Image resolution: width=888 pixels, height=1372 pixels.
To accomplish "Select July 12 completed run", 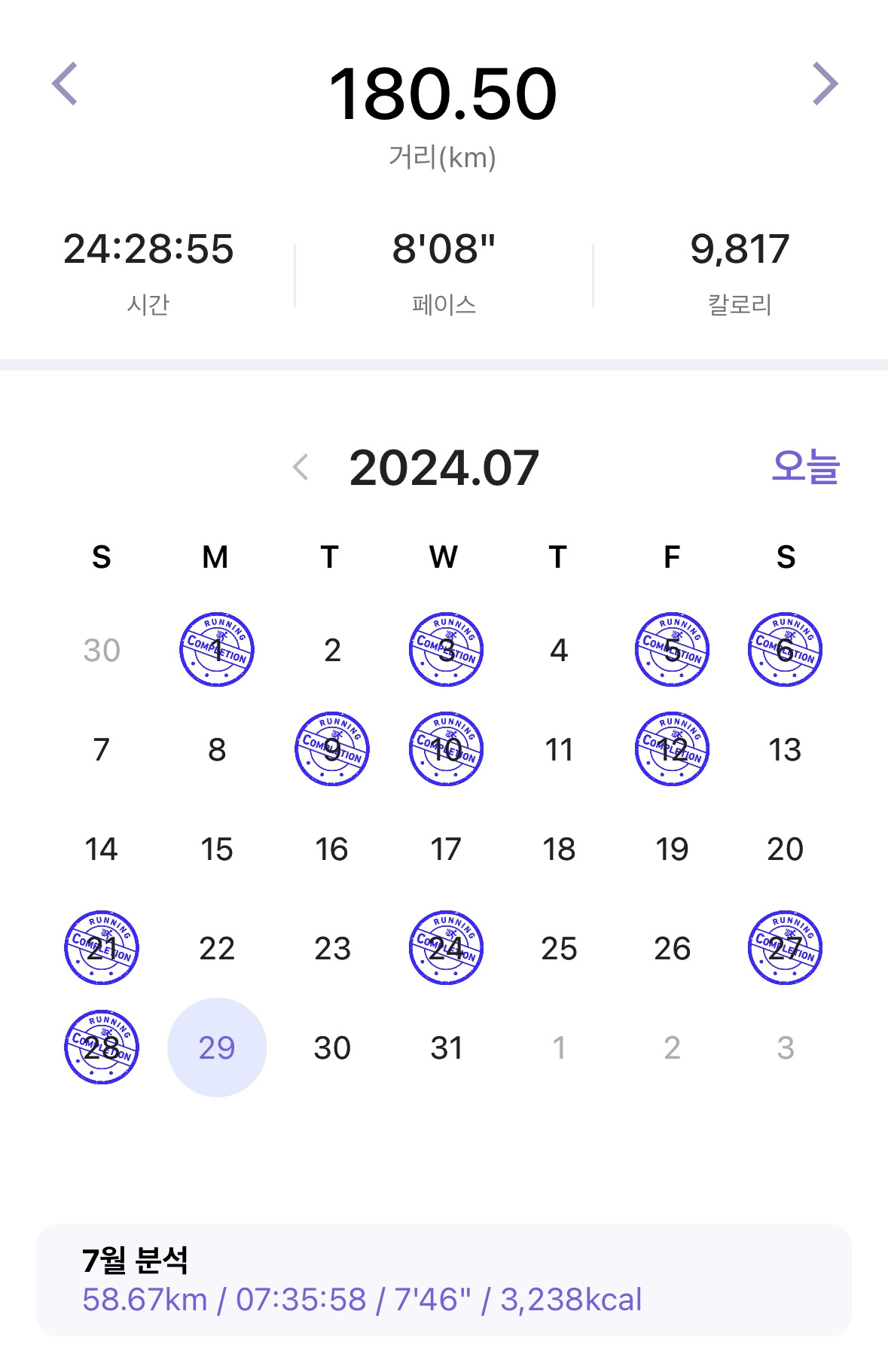I will point(673,749).
